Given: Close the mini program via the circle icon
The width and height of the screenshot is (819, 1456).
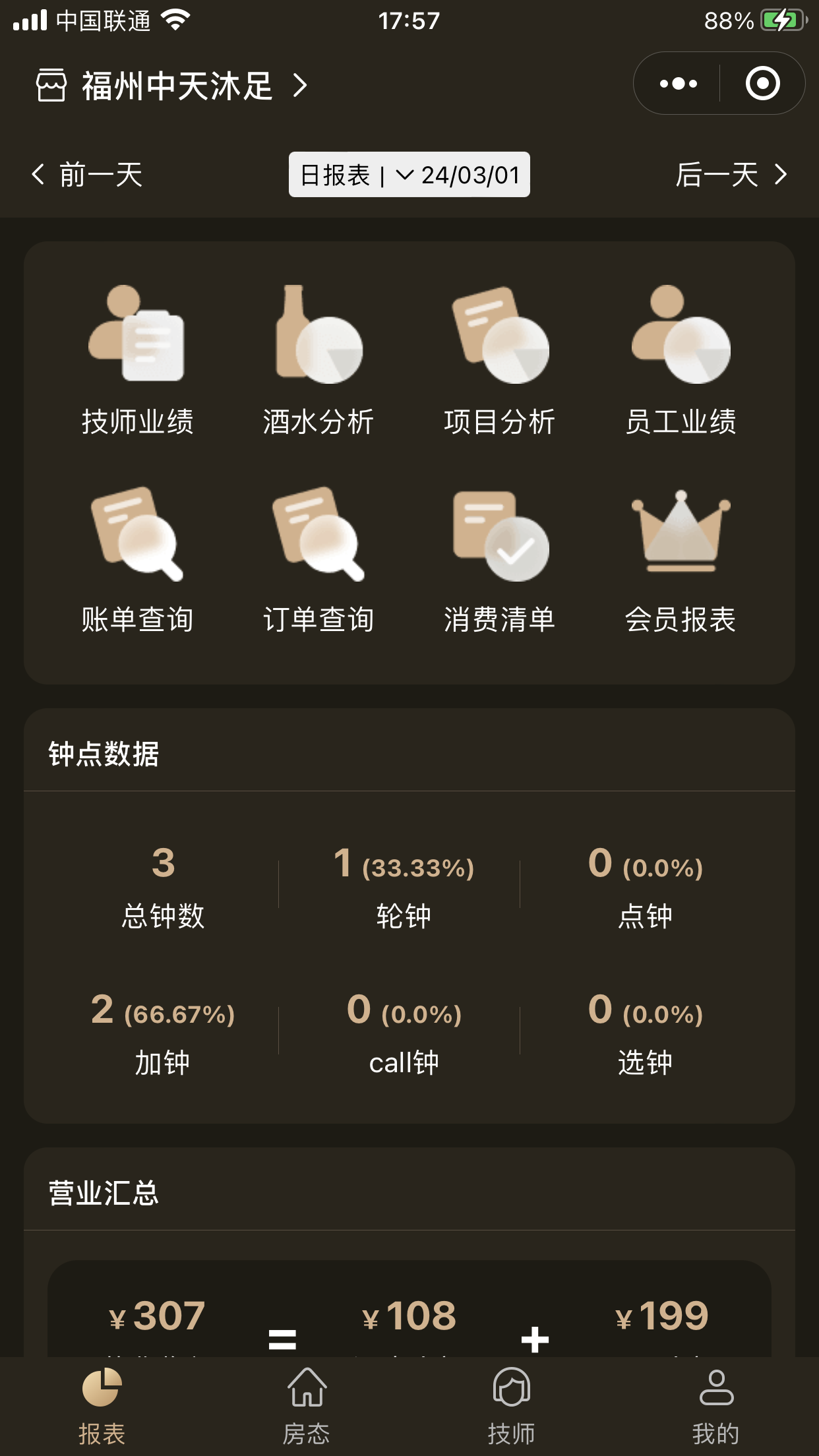Looking at the screenshot, I should tap(762, 84).
